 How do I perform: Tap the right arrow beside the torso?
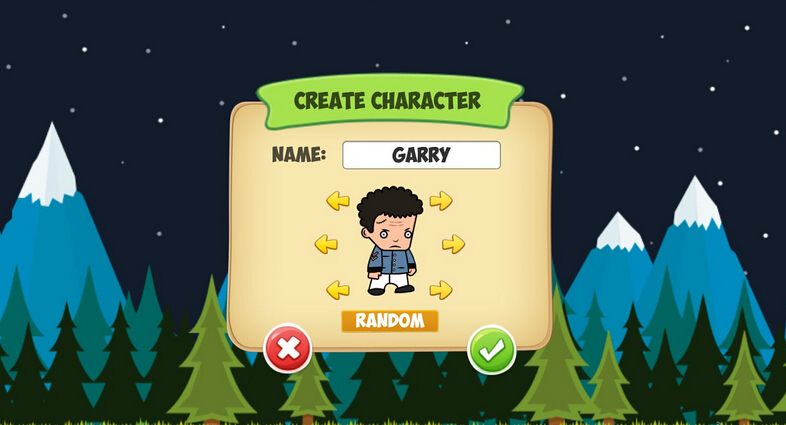(453, 244)
